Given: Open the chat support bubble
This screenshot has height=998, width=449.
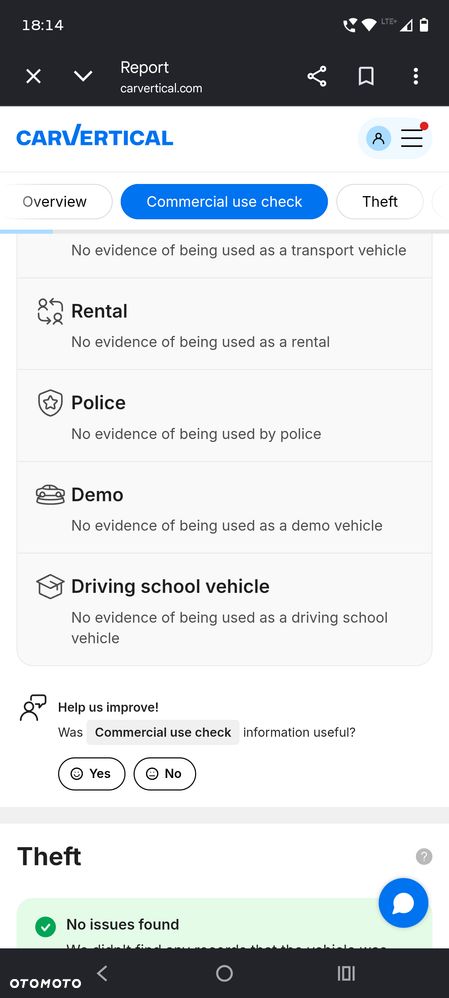Looking at the screenshot, I should [x=403, y=903].
